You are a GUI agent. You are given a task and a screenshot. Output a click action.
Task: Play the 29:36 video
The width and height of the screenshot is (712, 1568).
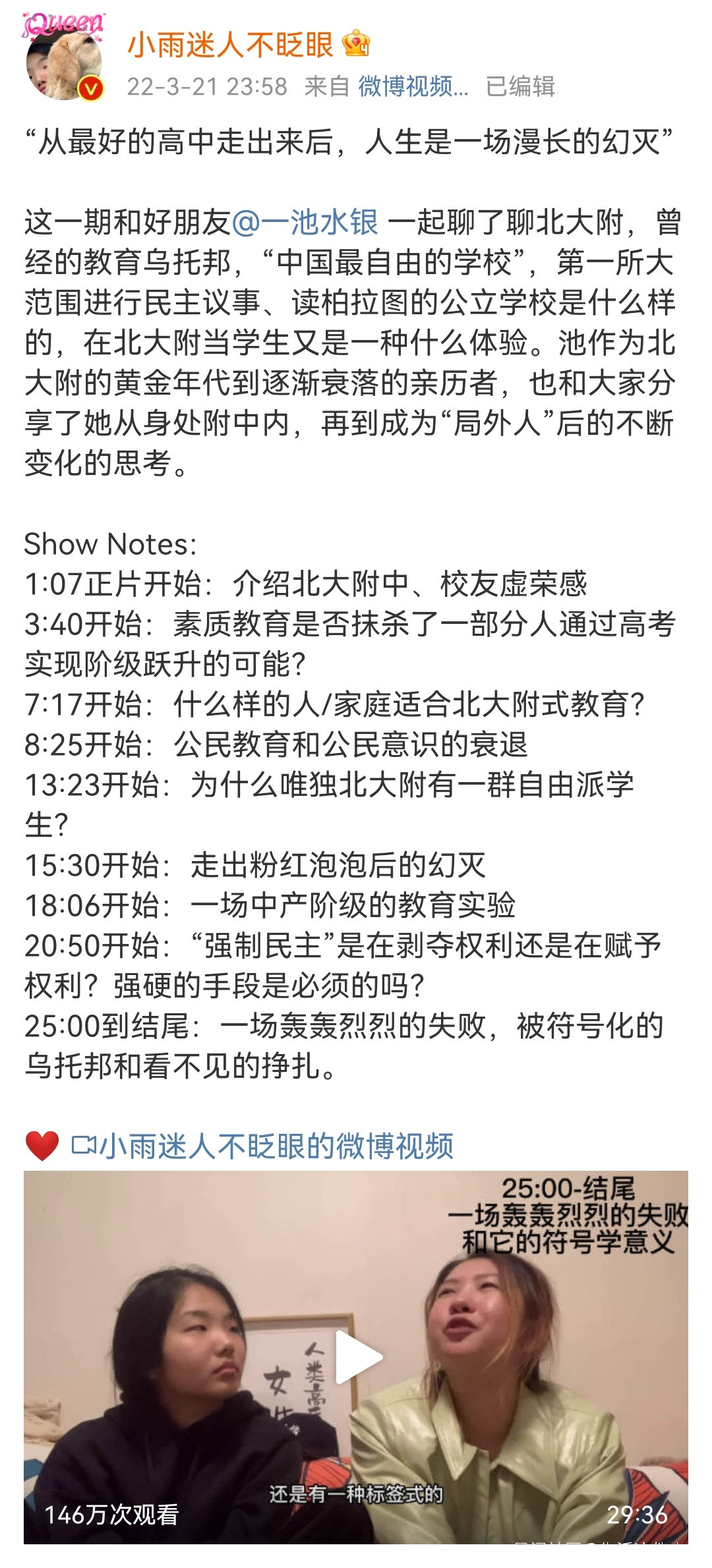(x=356, y=1357)
